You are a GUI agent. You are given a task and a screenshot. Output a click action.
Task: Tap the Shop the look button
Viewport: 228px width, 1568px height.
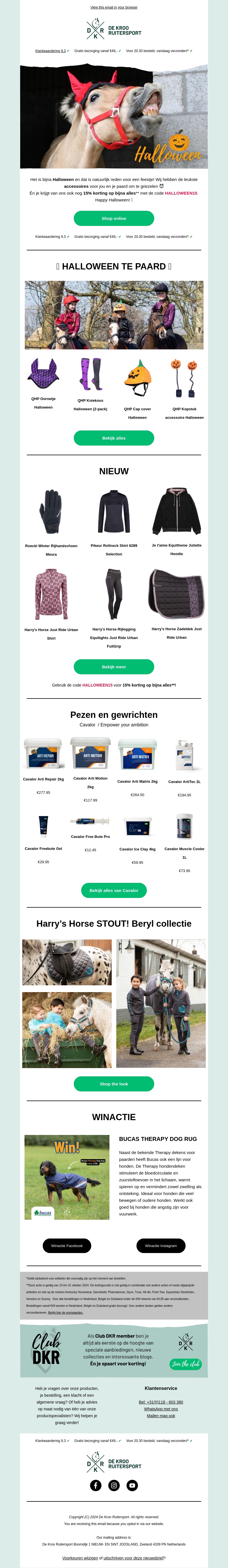pyautogui.click(x=114, y=1083)
